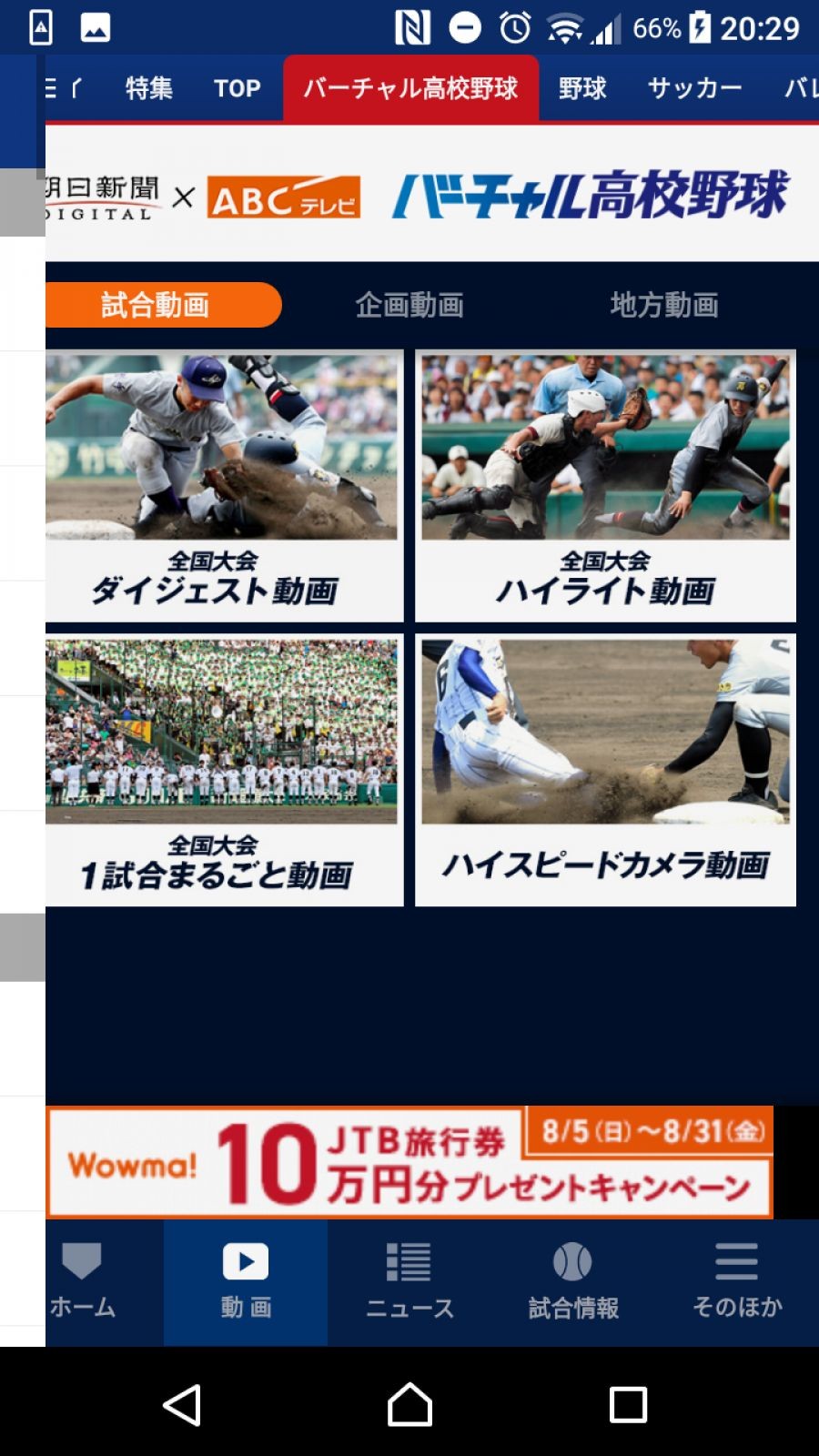The image size is (819, 1456).
Task: Switch to the TOP tab
Action: point(237,88)
